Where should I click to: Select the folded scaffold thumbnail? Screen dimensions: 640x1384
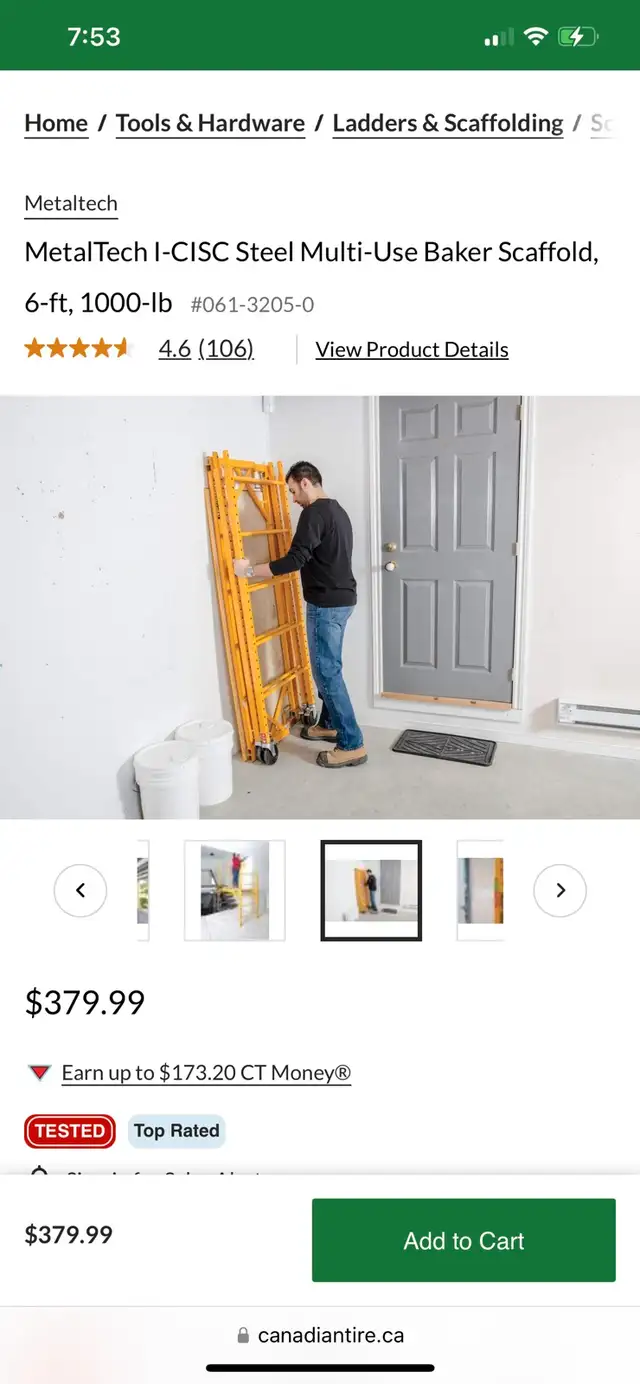[371, 890]
